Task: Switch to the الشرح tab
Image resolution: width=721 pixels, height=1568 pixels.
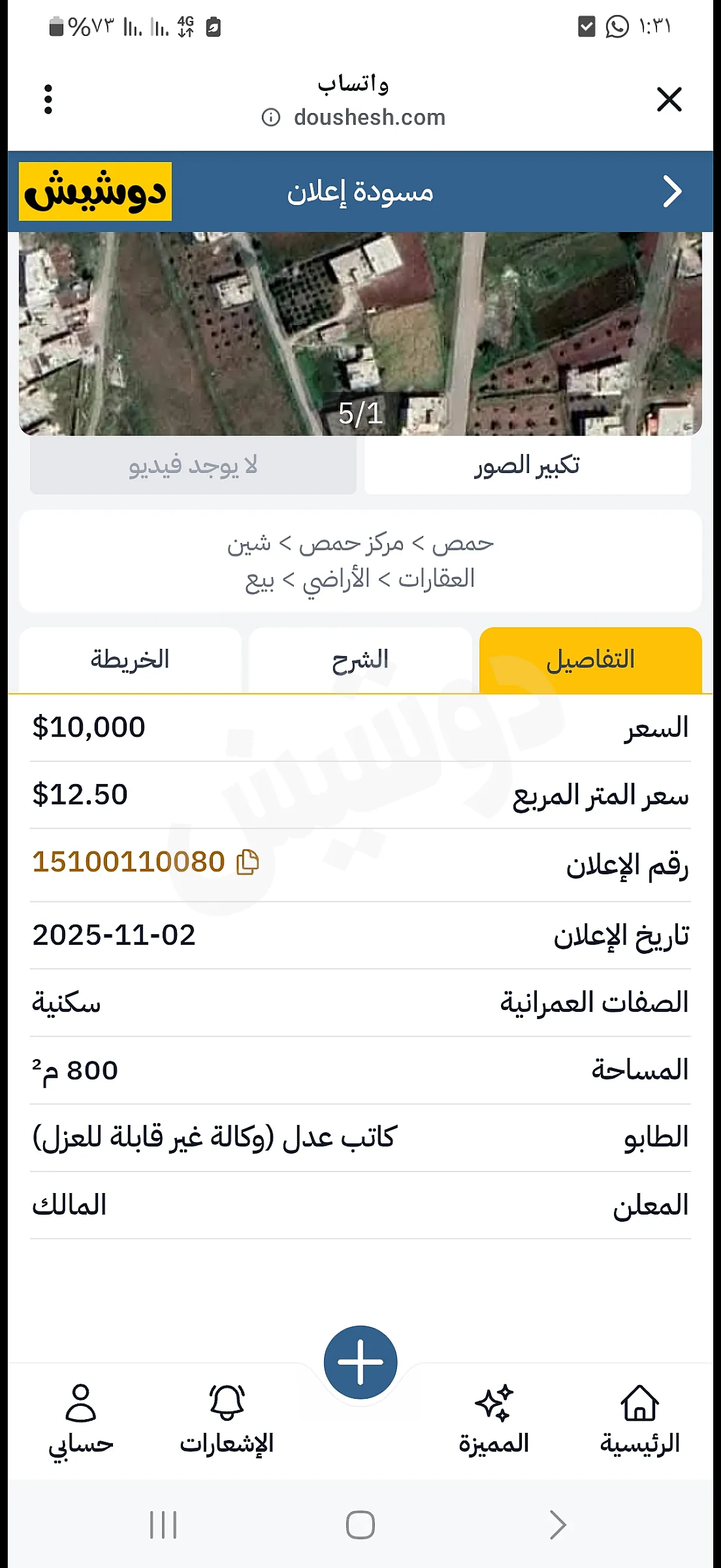Action: tap(361, 660)
